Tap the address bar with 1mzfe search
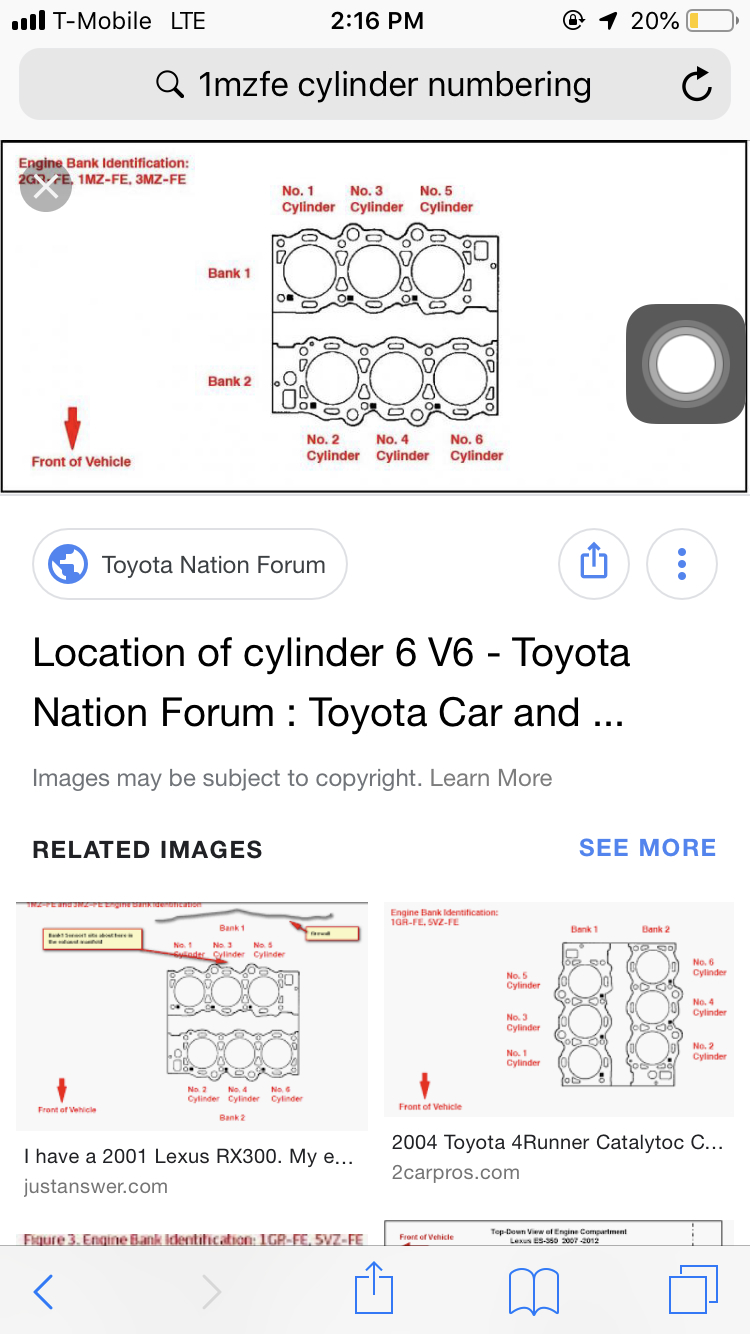Screen dimensions: 750x1334 [x=375, y=85]
